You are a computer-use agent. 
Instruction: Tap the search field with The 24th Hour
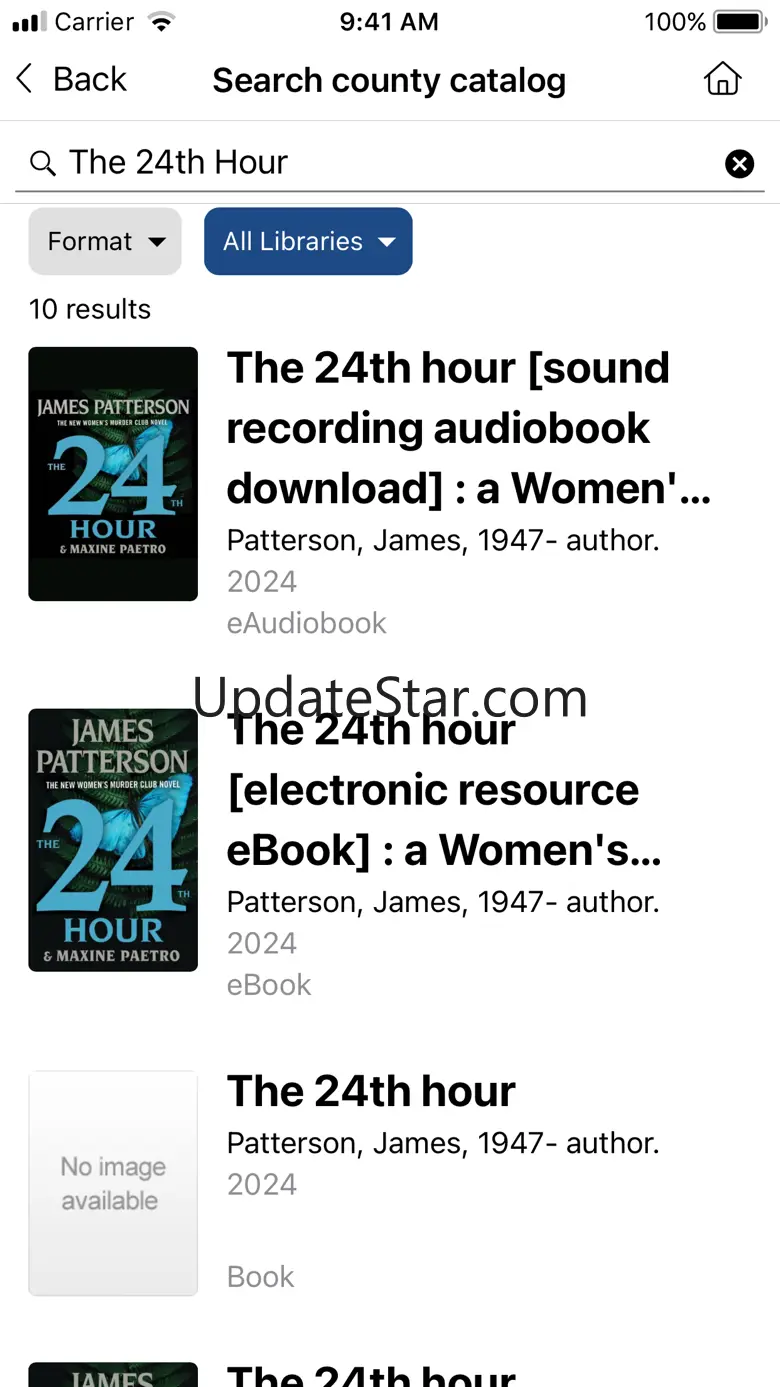point(380,162)
